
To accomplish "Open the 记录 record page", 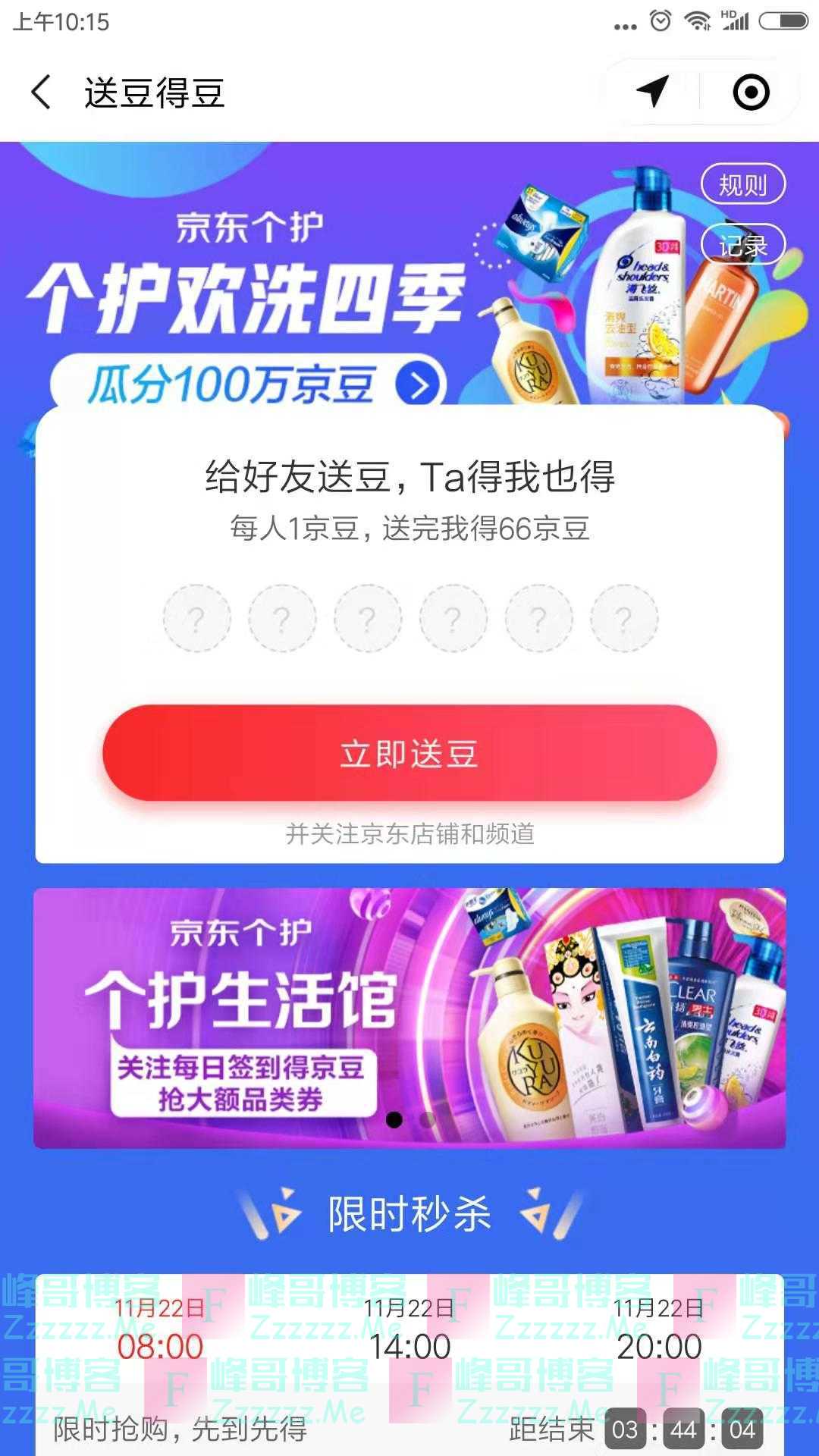I will (x=744, y=245).
